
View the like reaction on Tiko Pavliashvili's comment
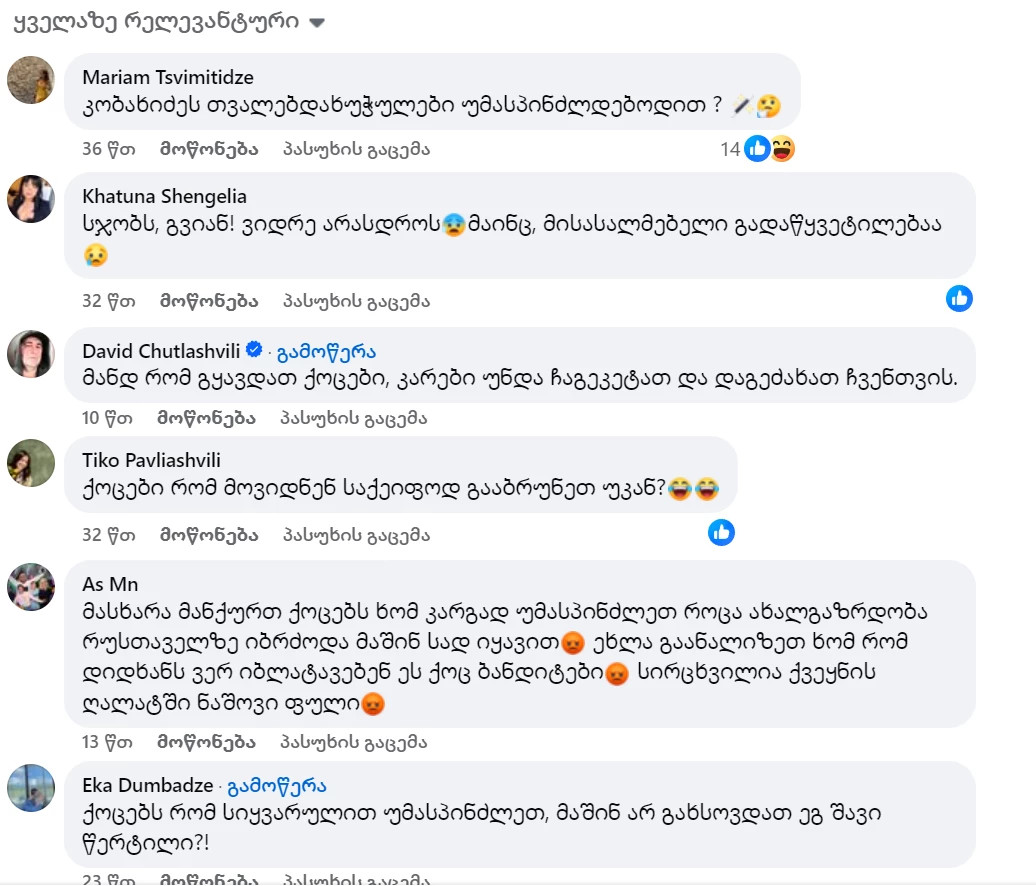pyautogui.click(x=721, y=533)
